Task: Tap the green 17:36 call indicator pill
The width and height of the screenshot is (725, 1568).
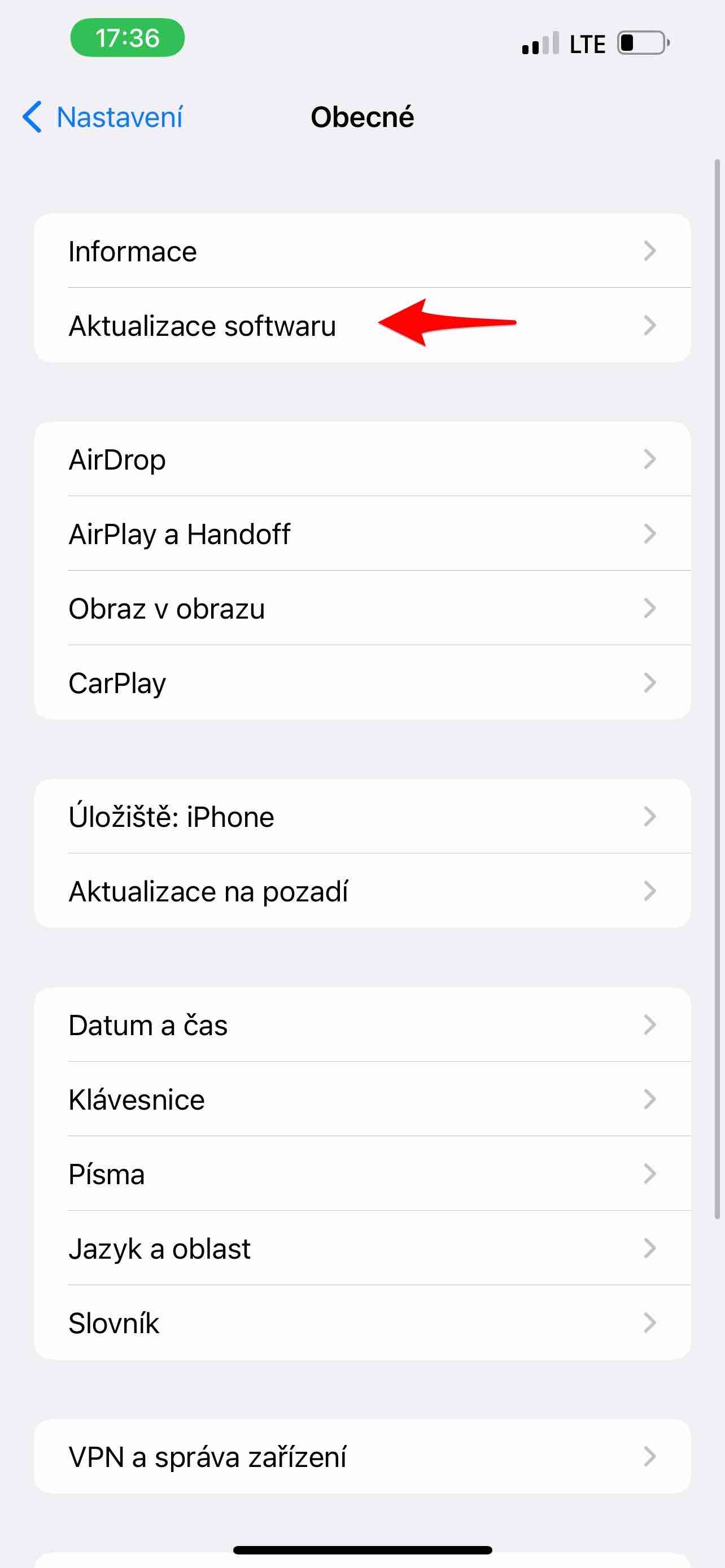Action: click(x=127, y=38)
